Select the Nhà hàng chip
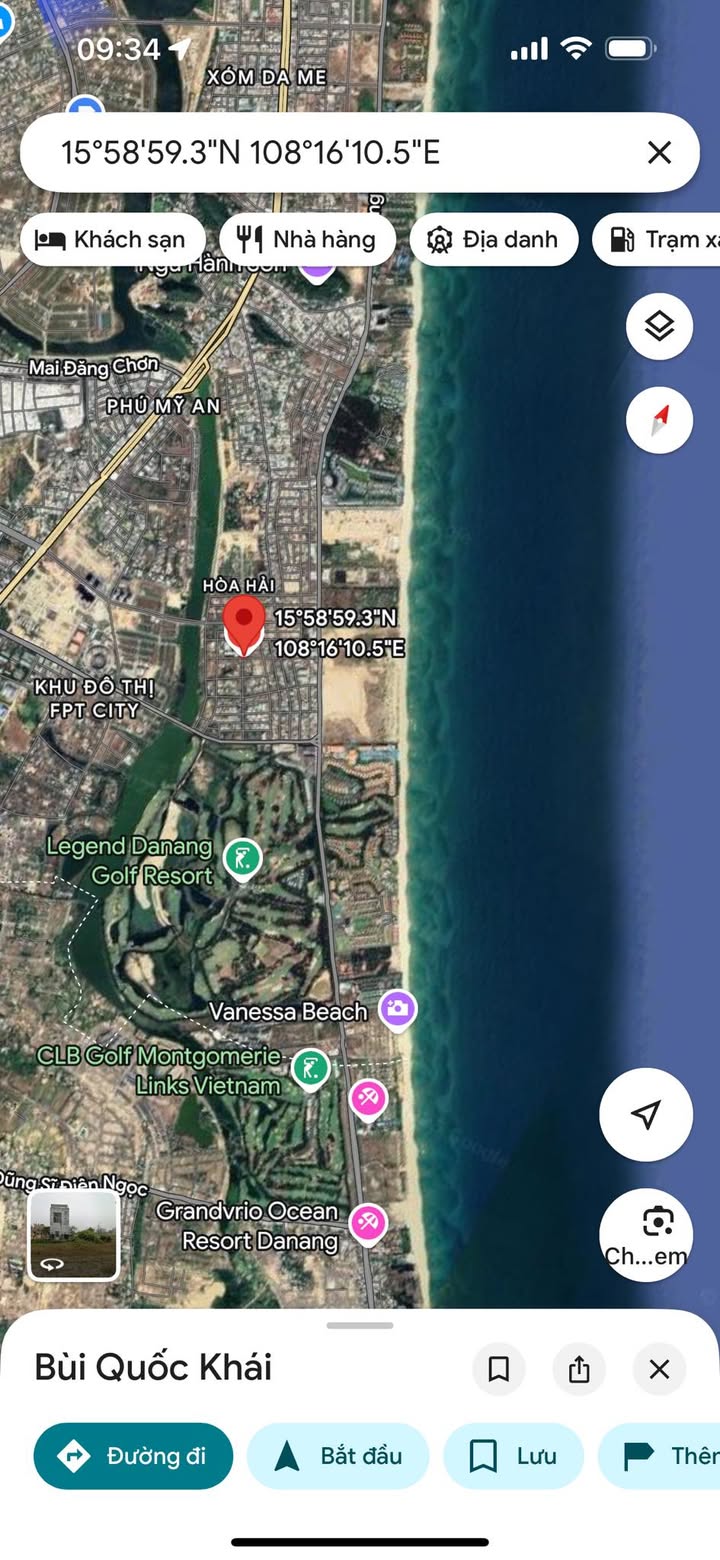This screenshot has width=720, height=1560. click(x=307, y=239)
